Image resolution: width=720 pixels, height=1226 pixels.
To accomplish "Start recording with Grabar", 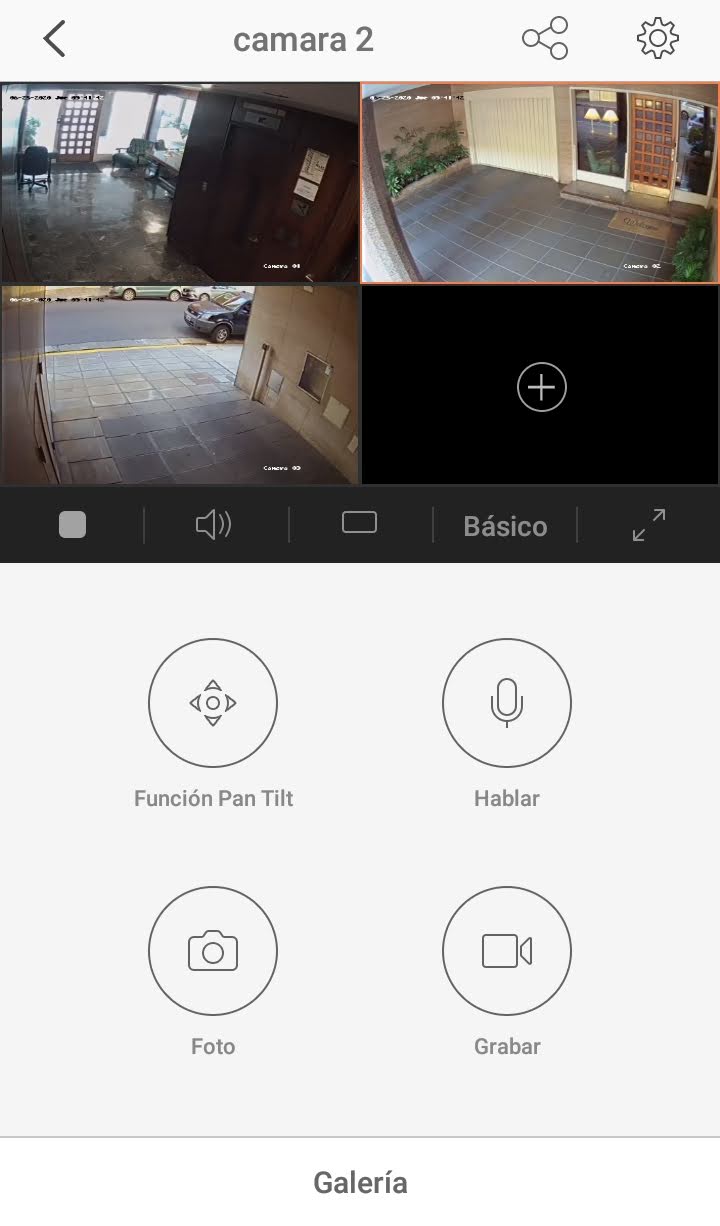I will pyautogui.click(x=507, y=951).
